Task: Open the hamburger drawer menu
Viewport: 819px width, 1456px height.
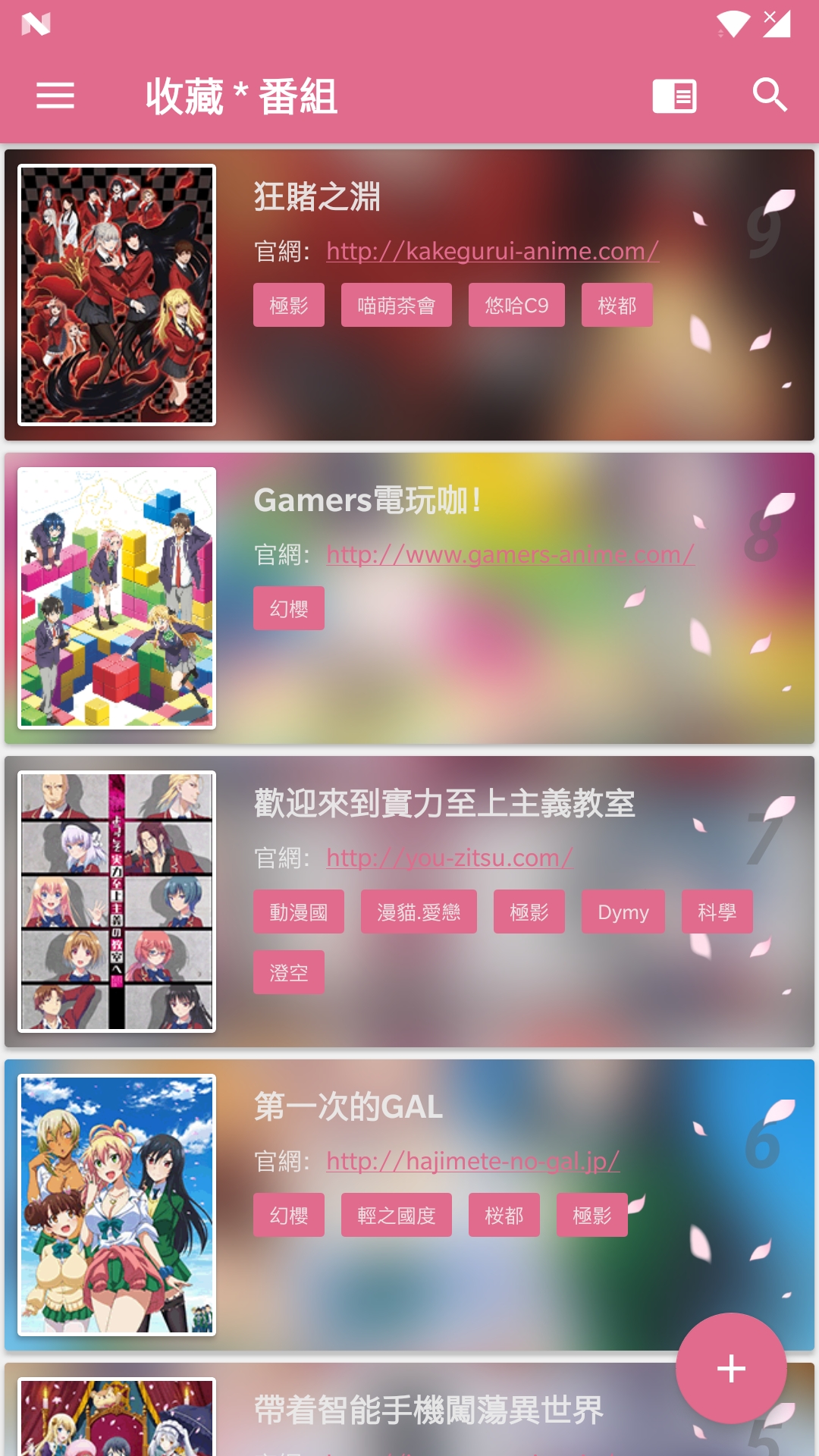Action: [55, 96]
